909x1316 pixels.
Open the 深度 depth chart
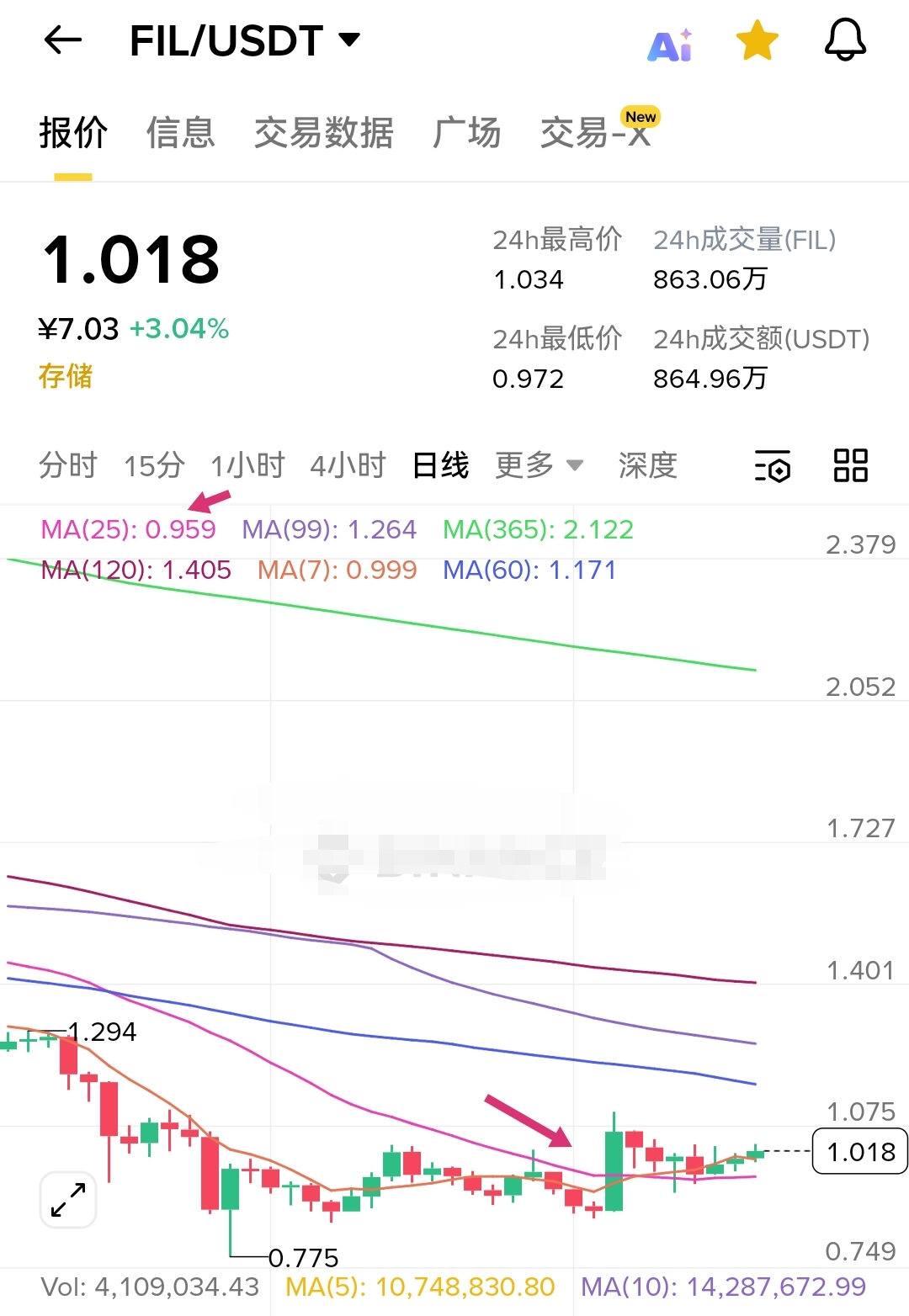pyautogui.click(x=647, y=465)
